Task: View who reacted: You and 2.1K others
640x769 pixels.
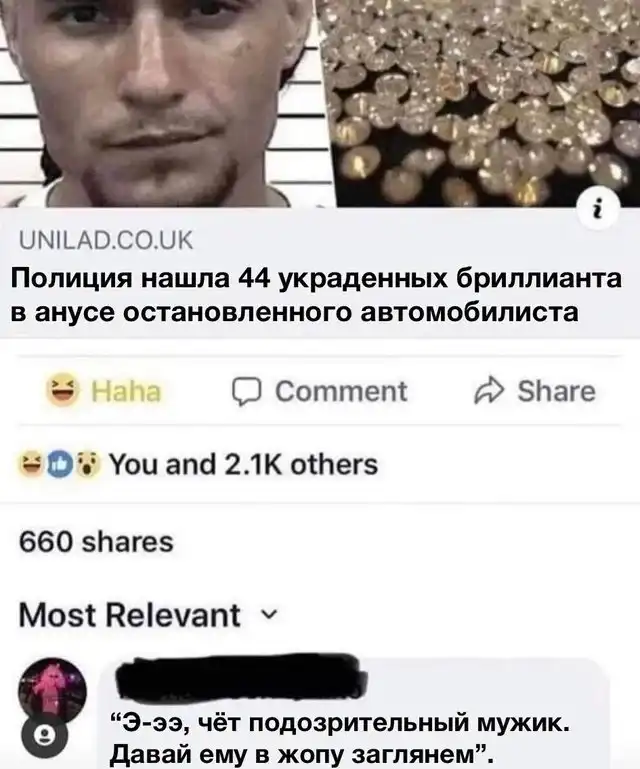Action: tap(200, 465)
